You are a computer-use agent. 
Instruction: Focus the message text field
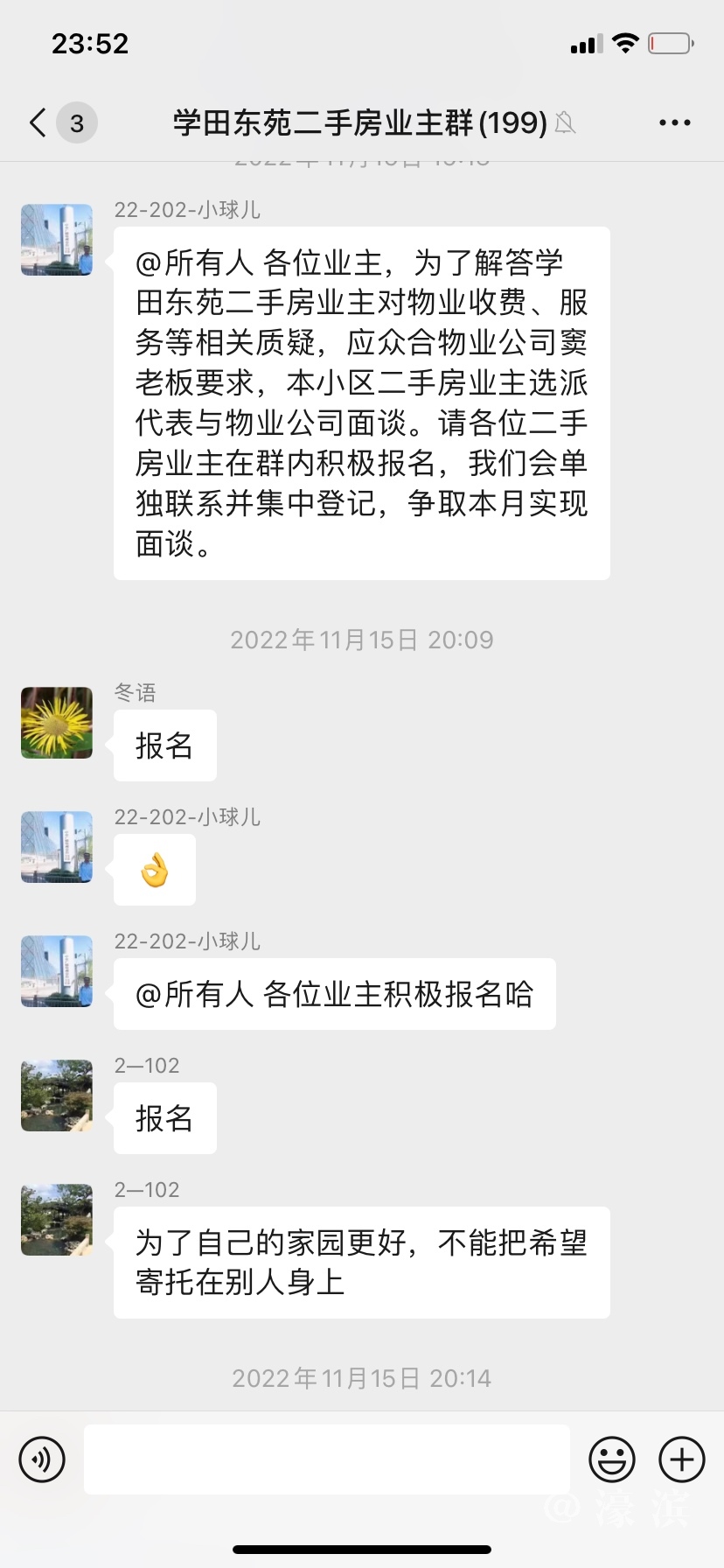tap(326, 1459)
